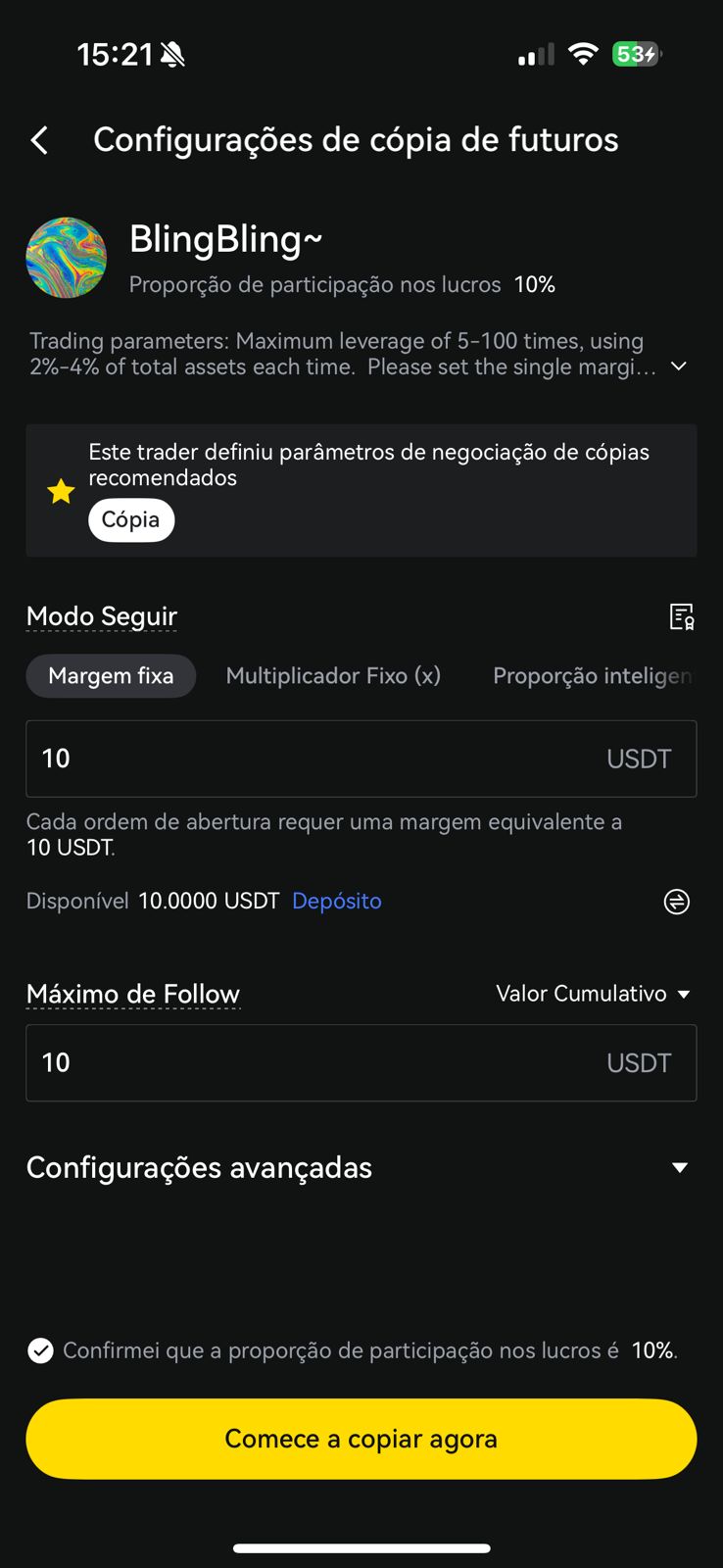Tap the transfer funds icon
723x1568 pixels.
point(676,902)
